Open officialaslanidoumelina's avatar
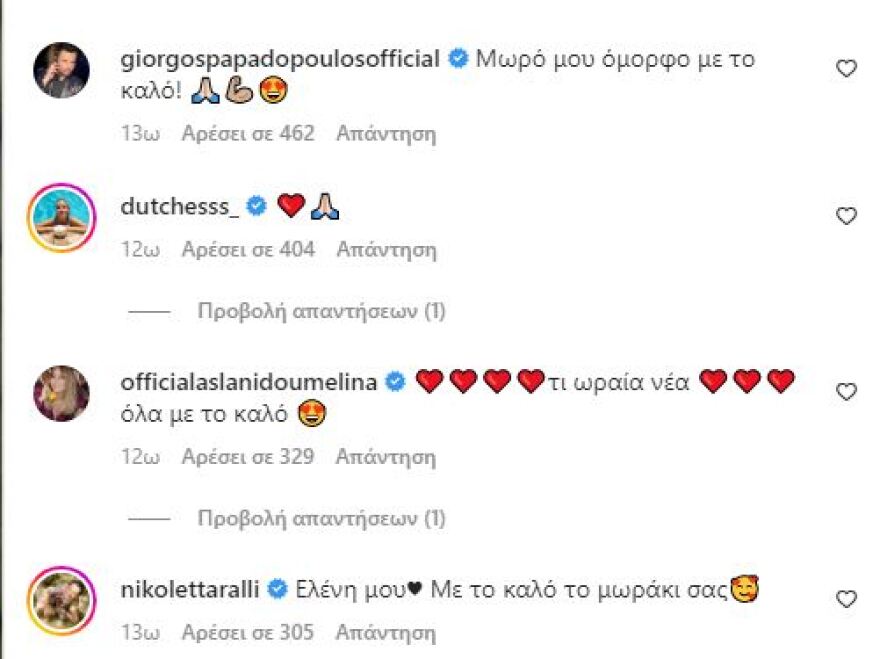The height and width of the screenshot is (659, 880). [62, 393]
